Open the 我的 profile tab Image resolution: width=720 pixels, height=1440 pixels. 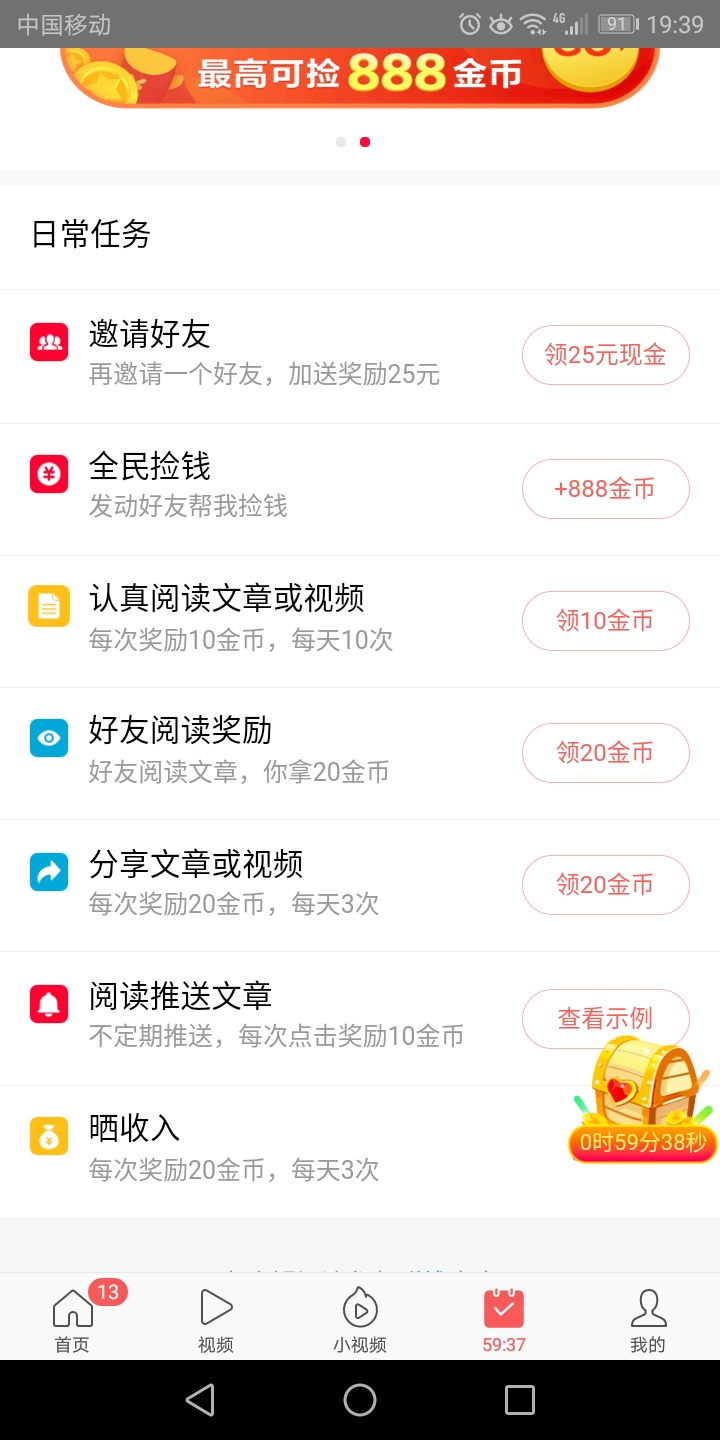click(648, 1319)
